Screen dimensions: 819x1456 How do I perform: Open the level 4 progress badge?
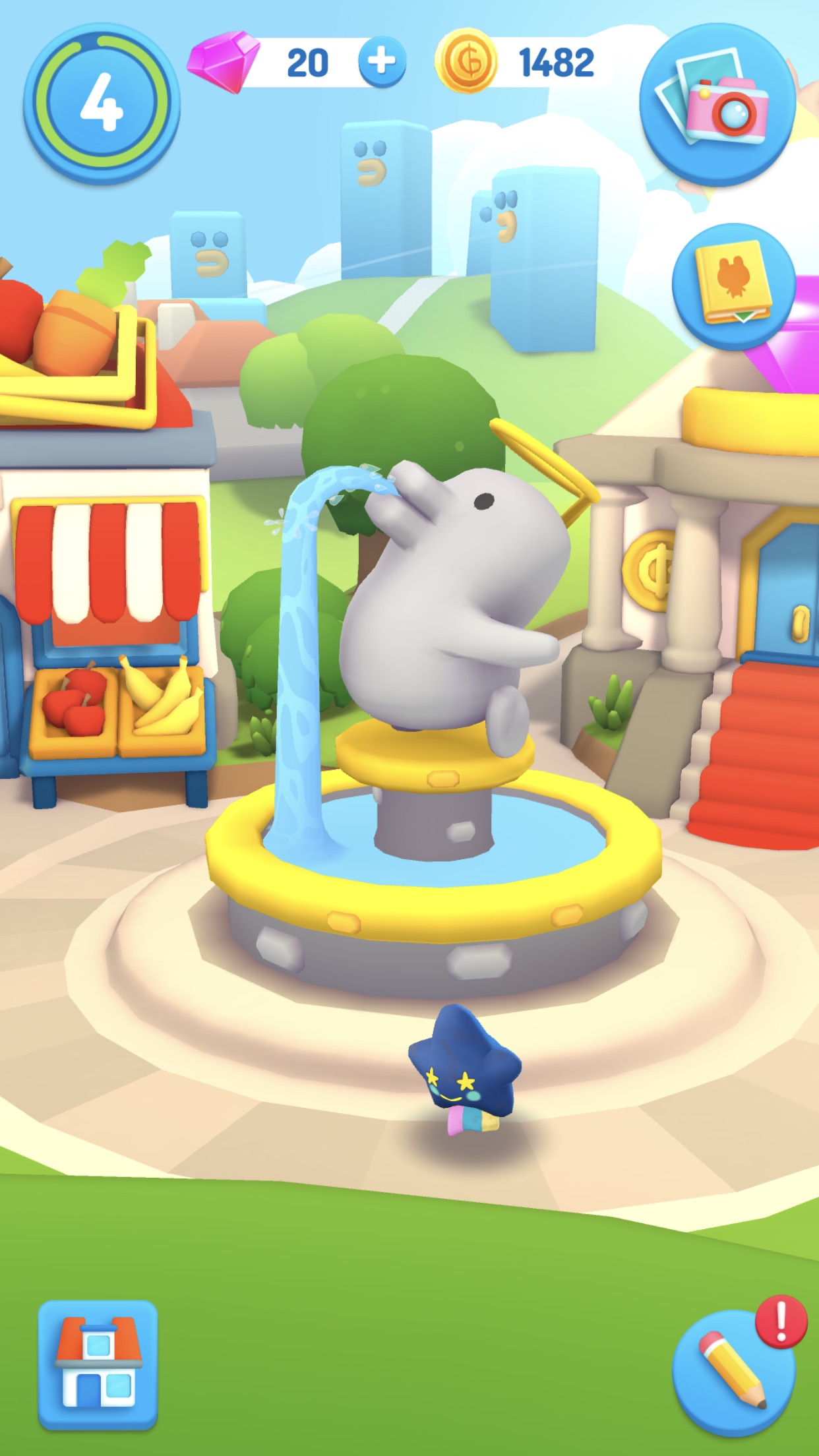[102, 104]
